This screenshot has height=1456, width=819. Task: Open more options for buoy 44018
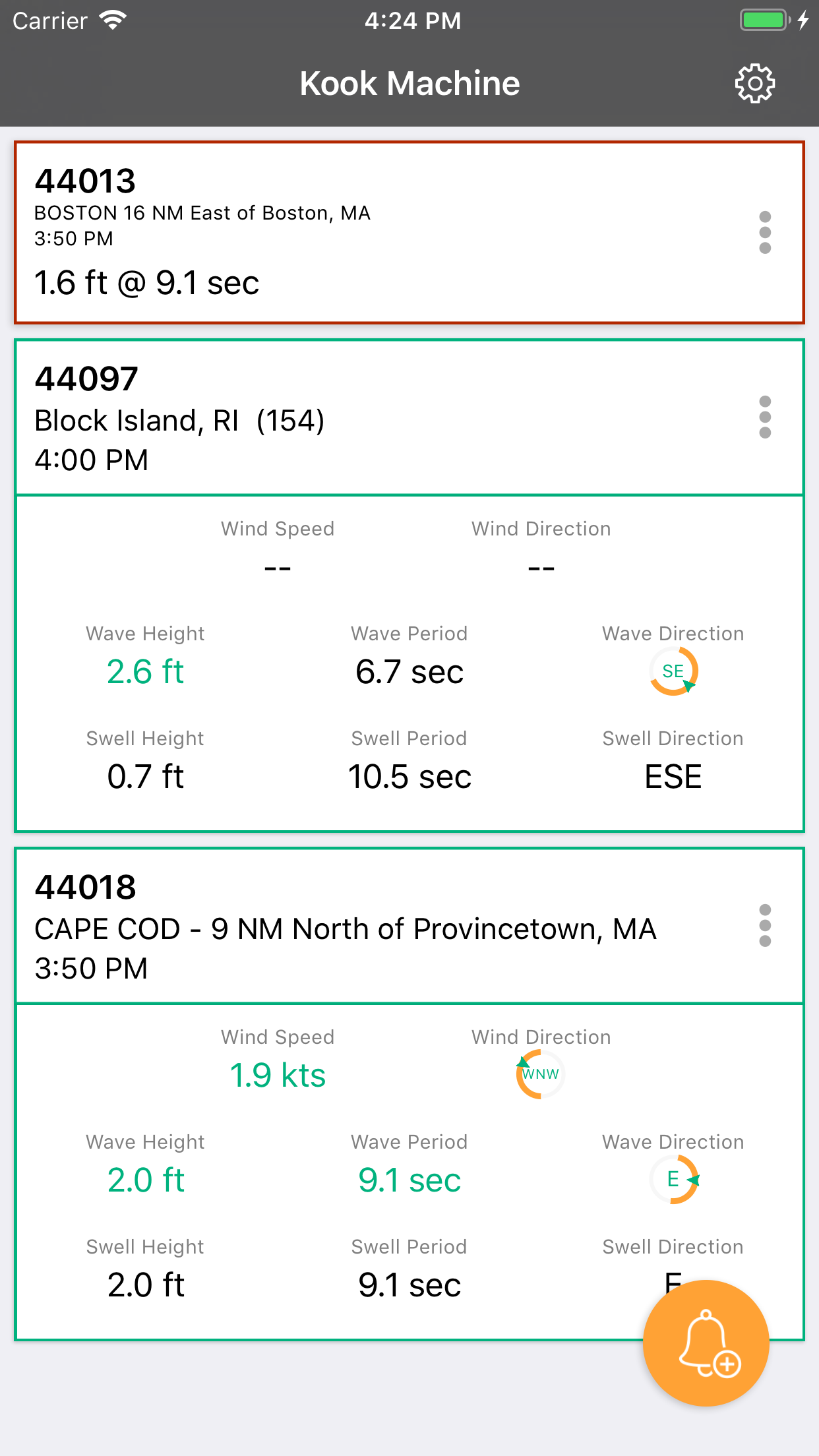(765, 926)
